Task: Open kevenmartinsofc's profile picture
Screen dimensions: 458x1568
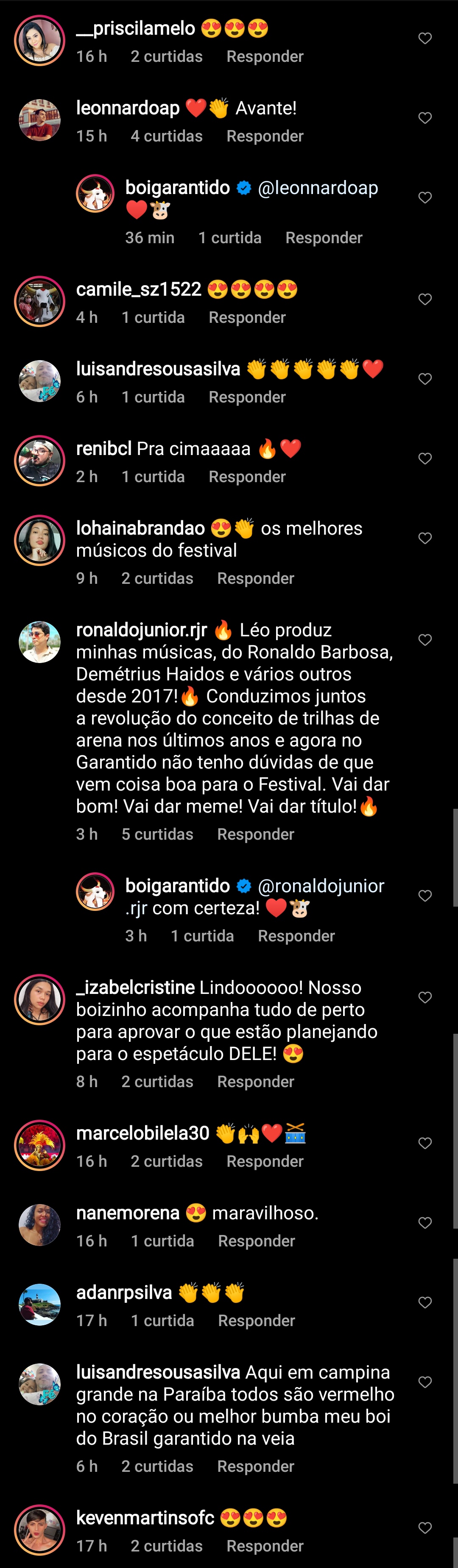Action: (39, 1529)
